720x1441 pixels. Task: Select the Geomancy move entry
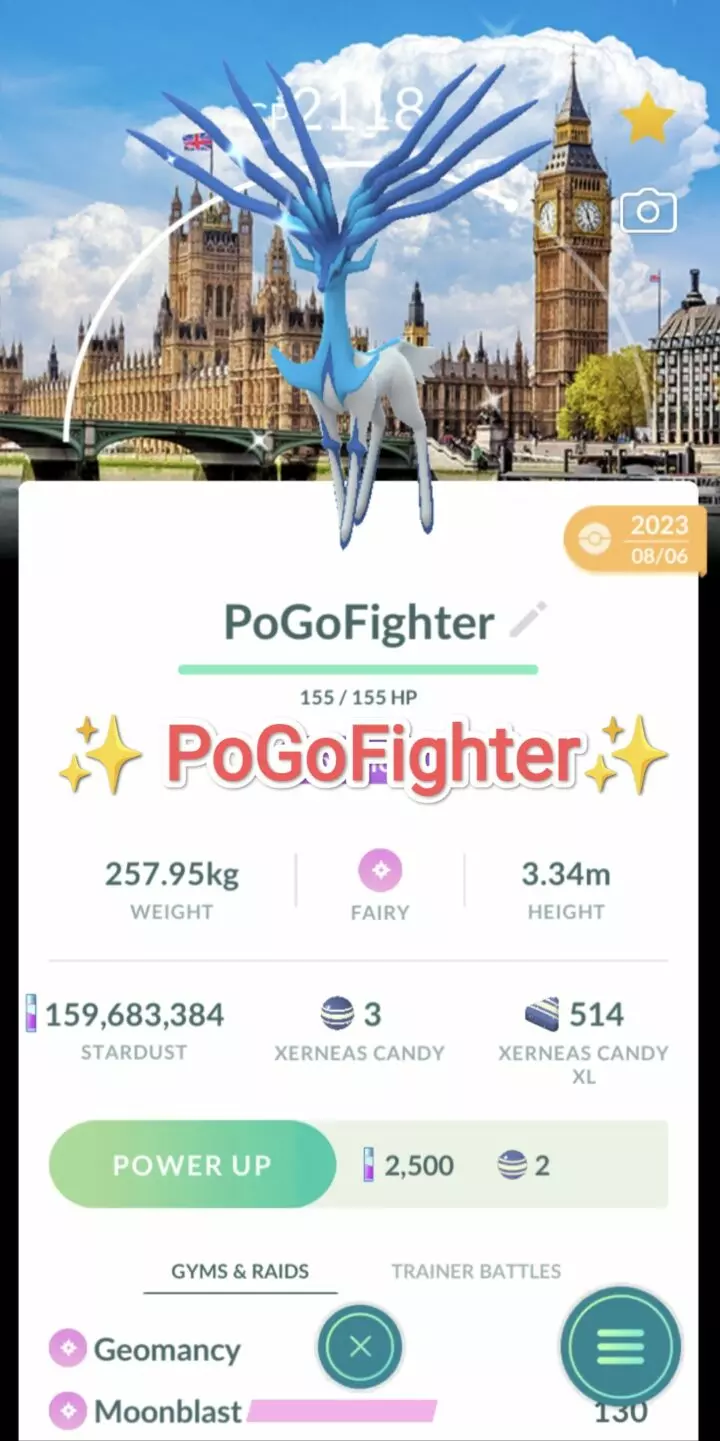[x=168, y=1349]
